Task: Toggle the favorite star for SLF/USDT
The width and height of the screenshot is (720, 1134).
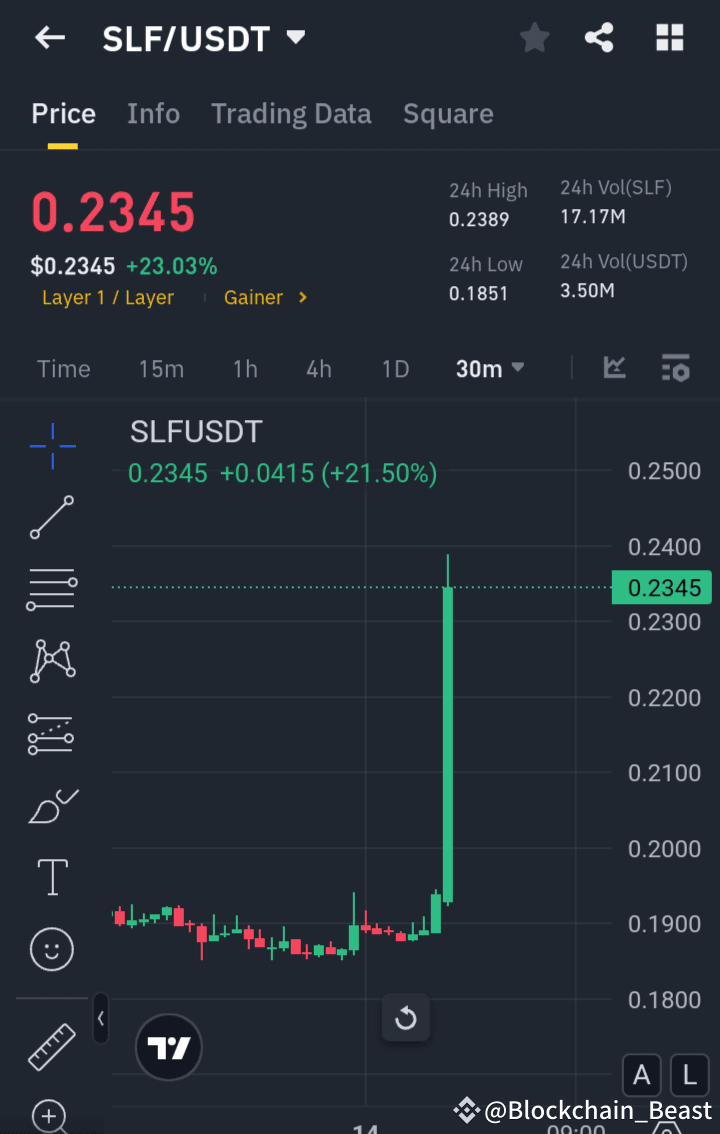Action: click(534, 37)
